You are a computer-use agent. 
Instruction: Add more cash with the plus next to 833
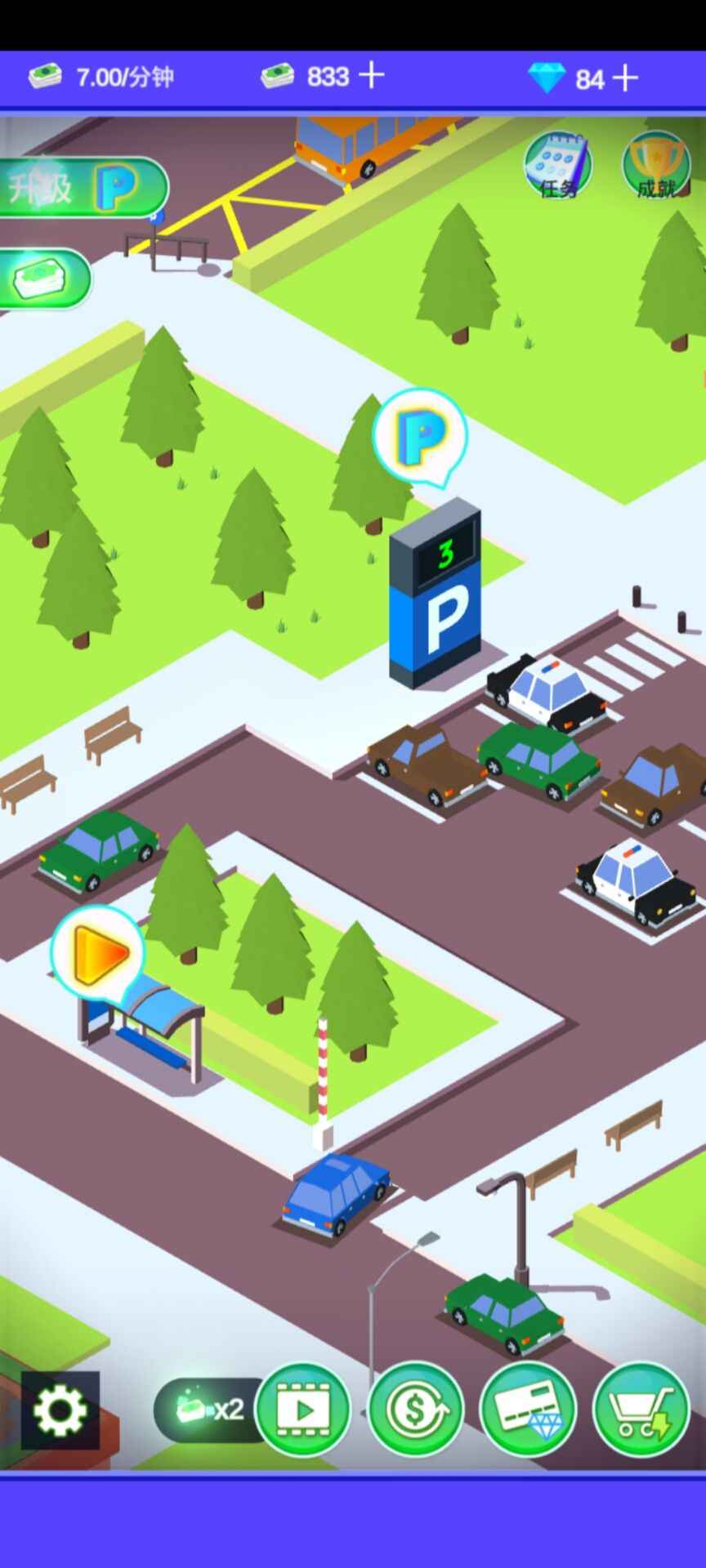tap(372, 76)
